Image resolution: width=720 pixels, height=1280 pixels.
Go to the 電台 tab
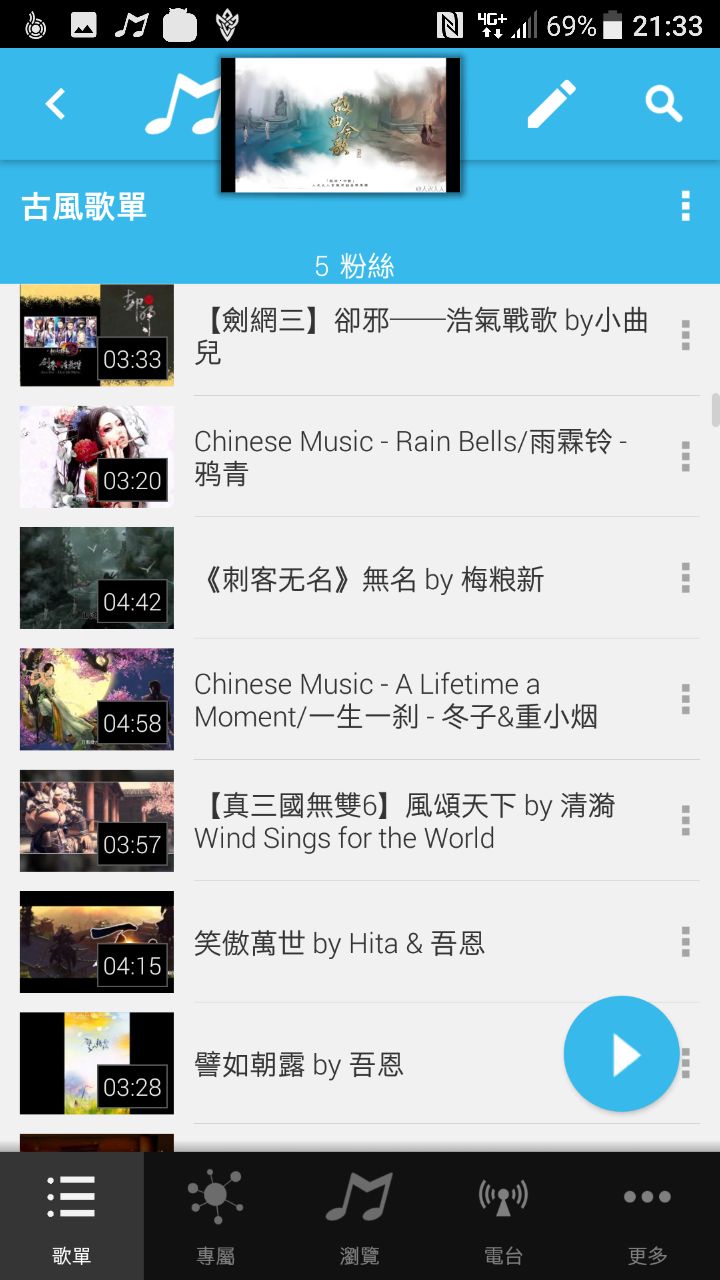click(x=503, y=1216)
